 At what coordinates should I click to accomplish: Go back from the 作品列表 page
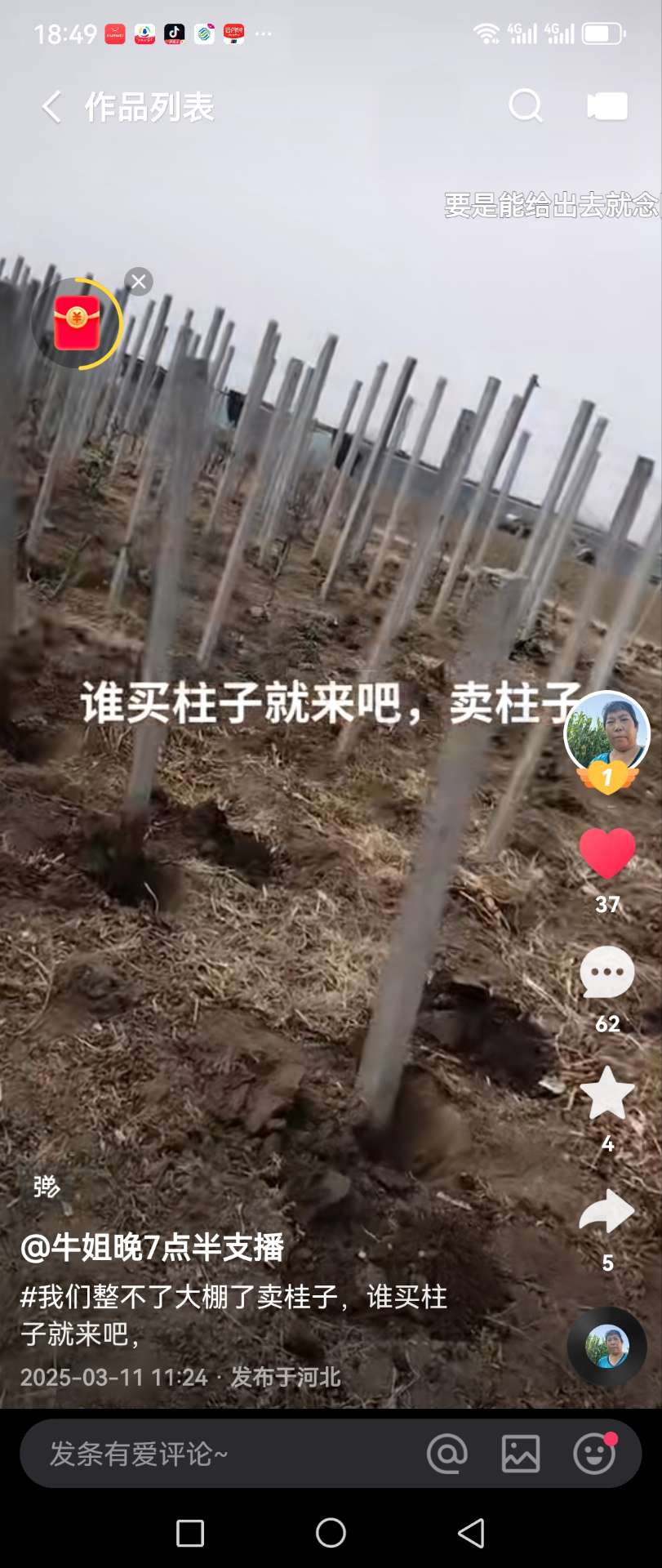[x=51, y=107]
